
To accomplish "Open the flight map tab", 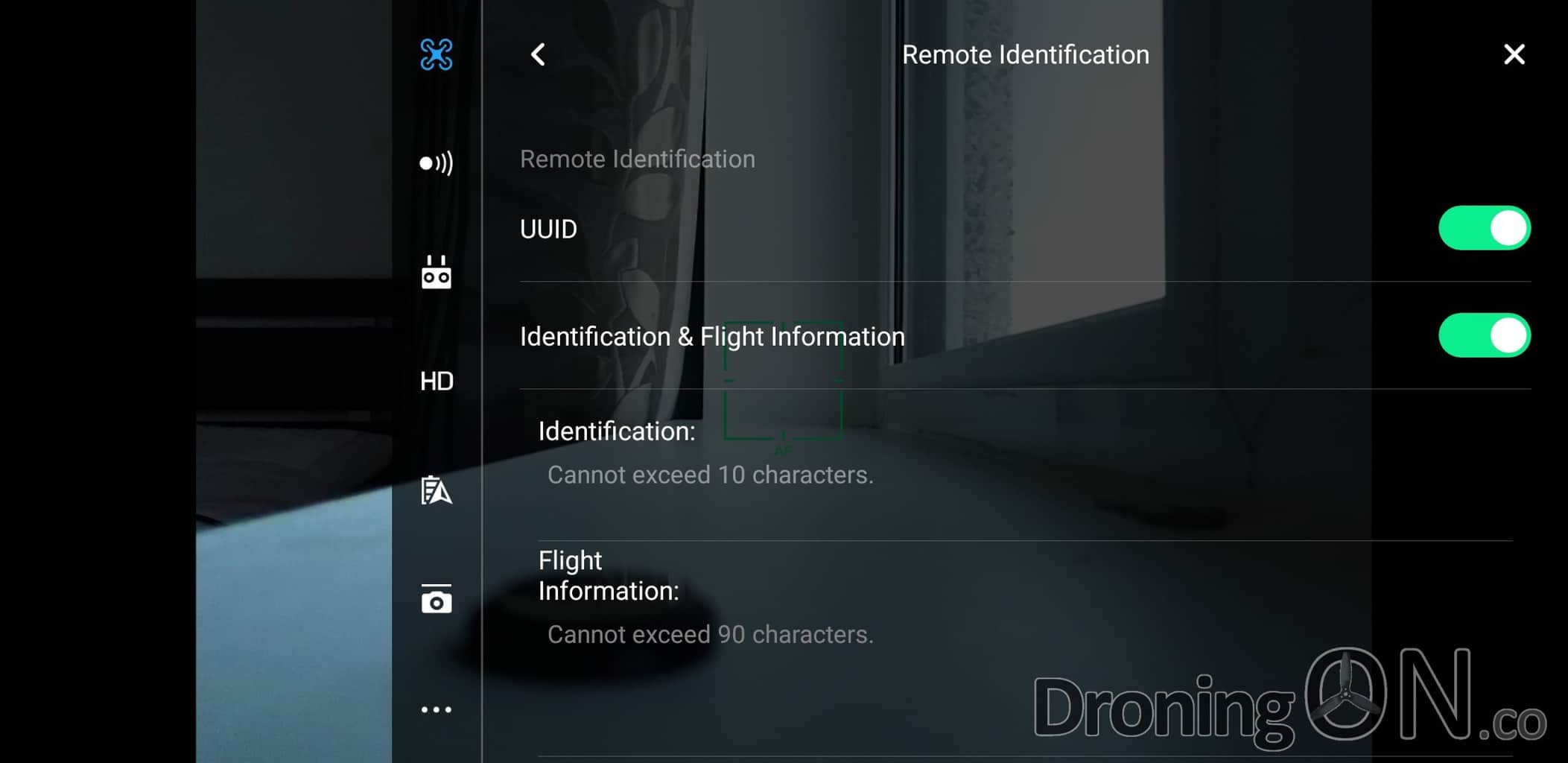I will [437, 490].
